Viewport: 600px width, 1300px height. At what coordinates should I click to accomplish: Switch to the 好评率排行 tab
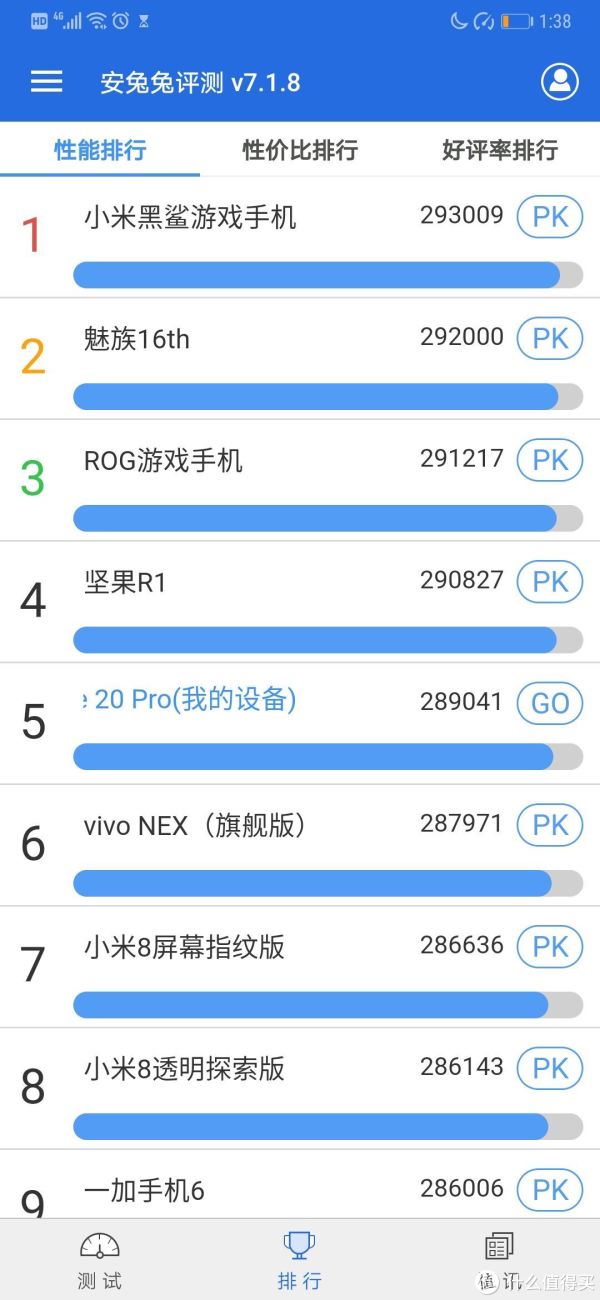point(499,150)
